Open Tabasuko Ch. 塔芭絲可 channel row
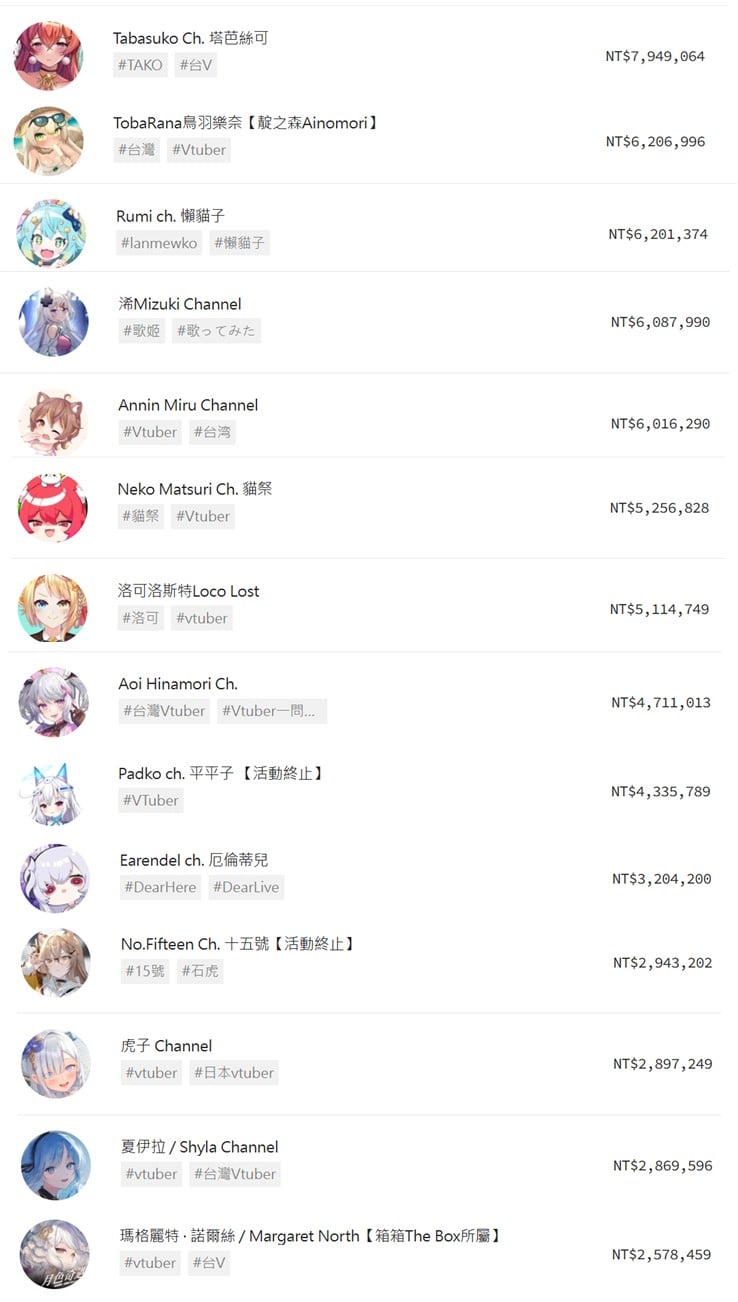Viewport: 738px width, 1302px height. click(368, 54)
